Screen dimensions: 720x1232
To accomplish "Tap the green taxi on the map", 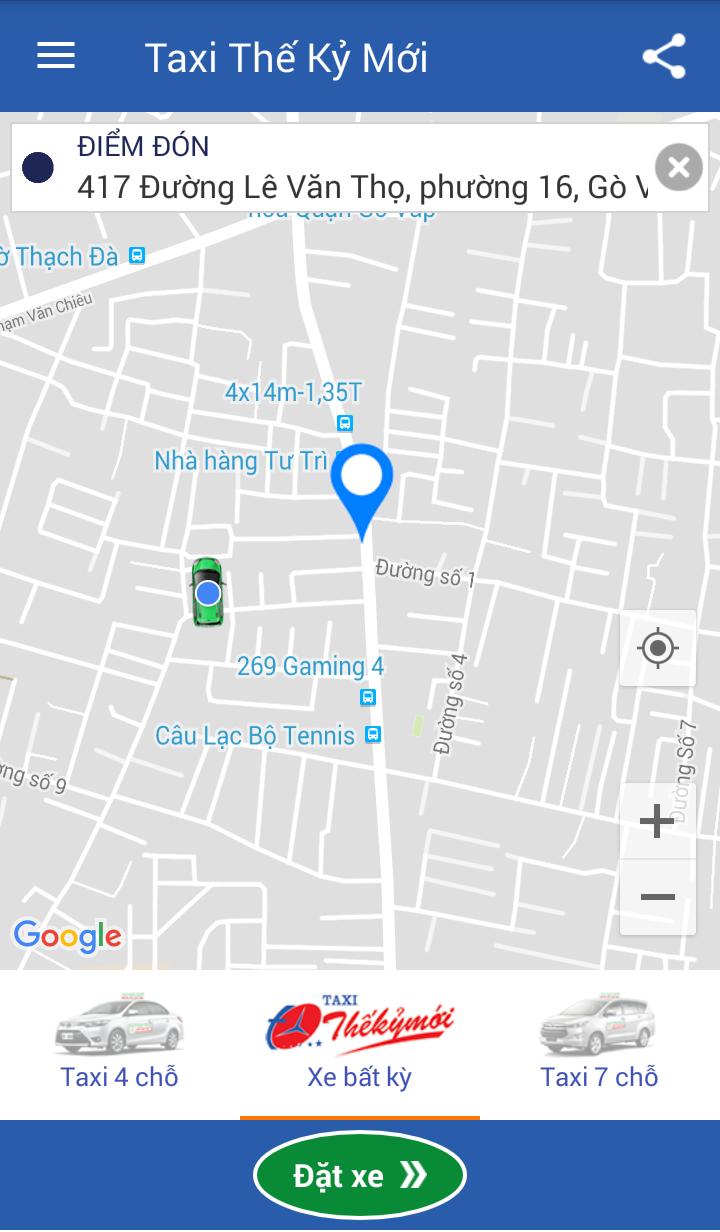I will (x=208, y=592).
